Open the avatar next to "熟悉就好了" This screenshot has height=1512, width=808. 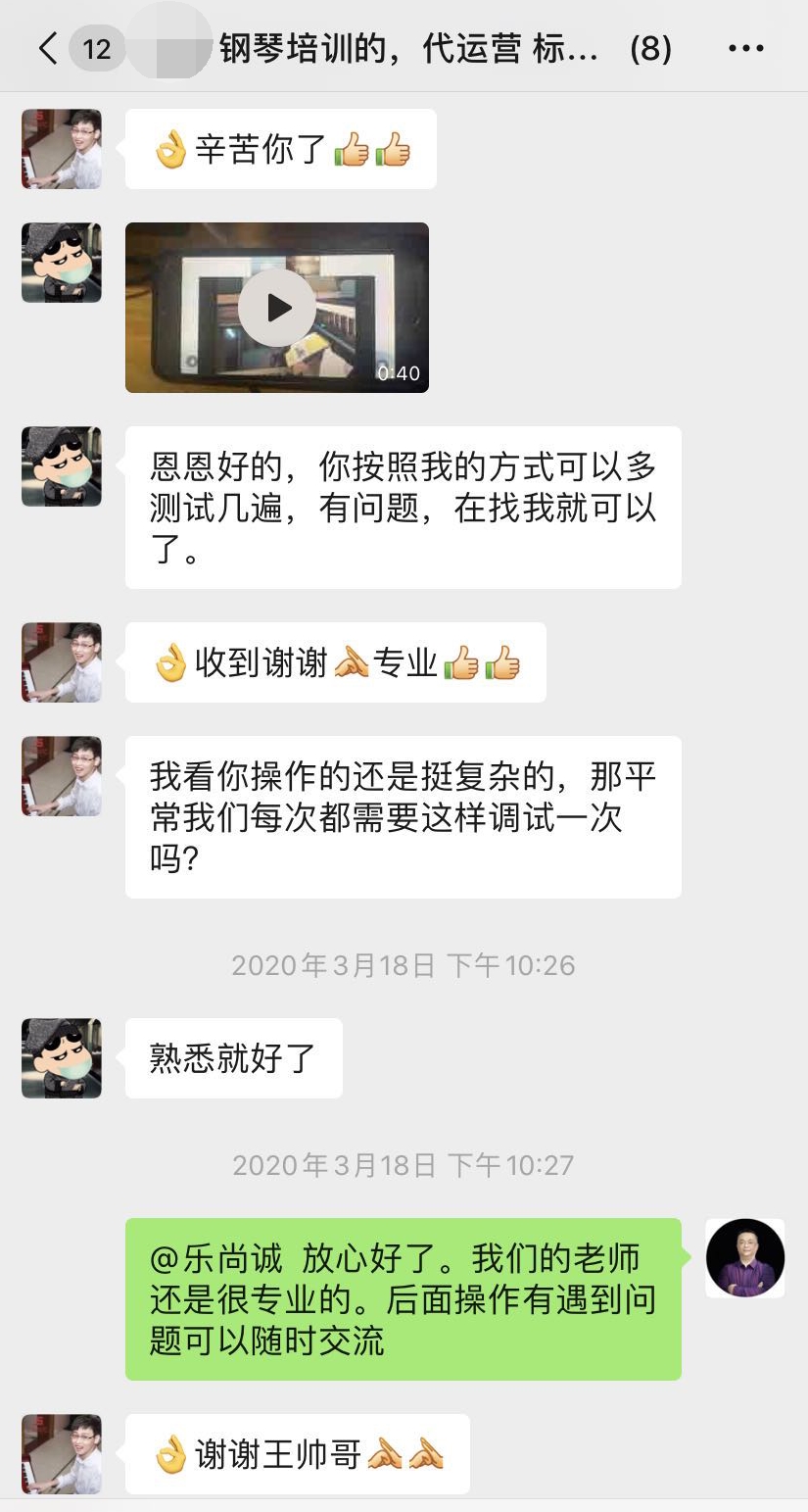(62, 1058)
